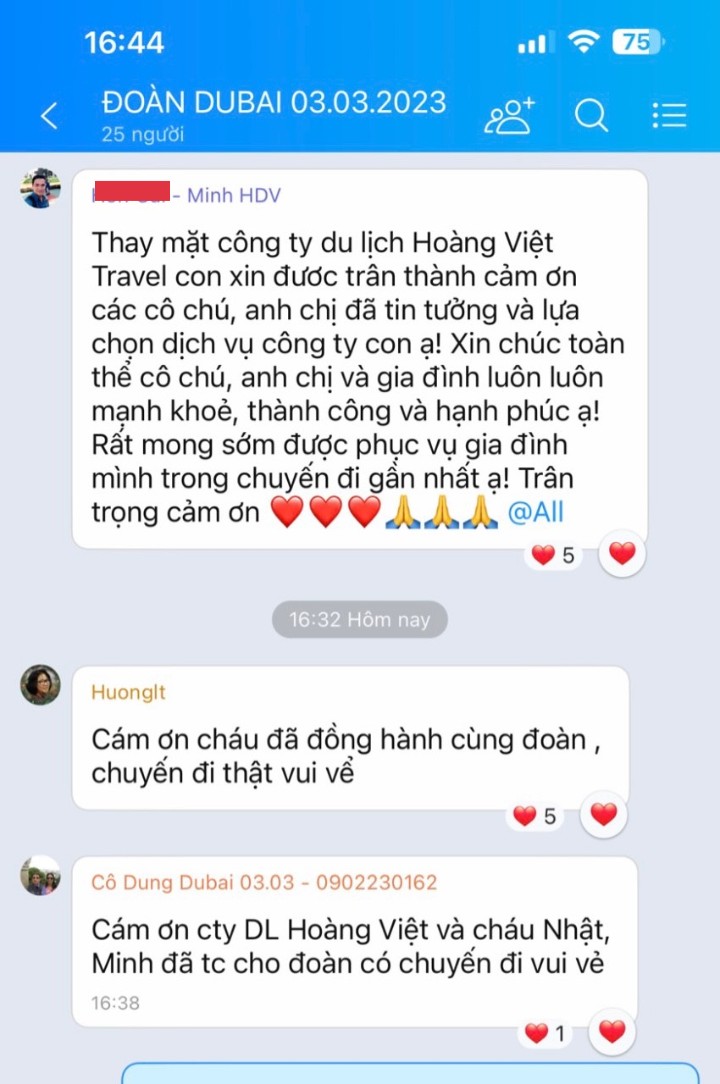Open Cô Dung Dubai's profile avatar
Viewport: 720px width, 1084px height.
tap(41, 876)
